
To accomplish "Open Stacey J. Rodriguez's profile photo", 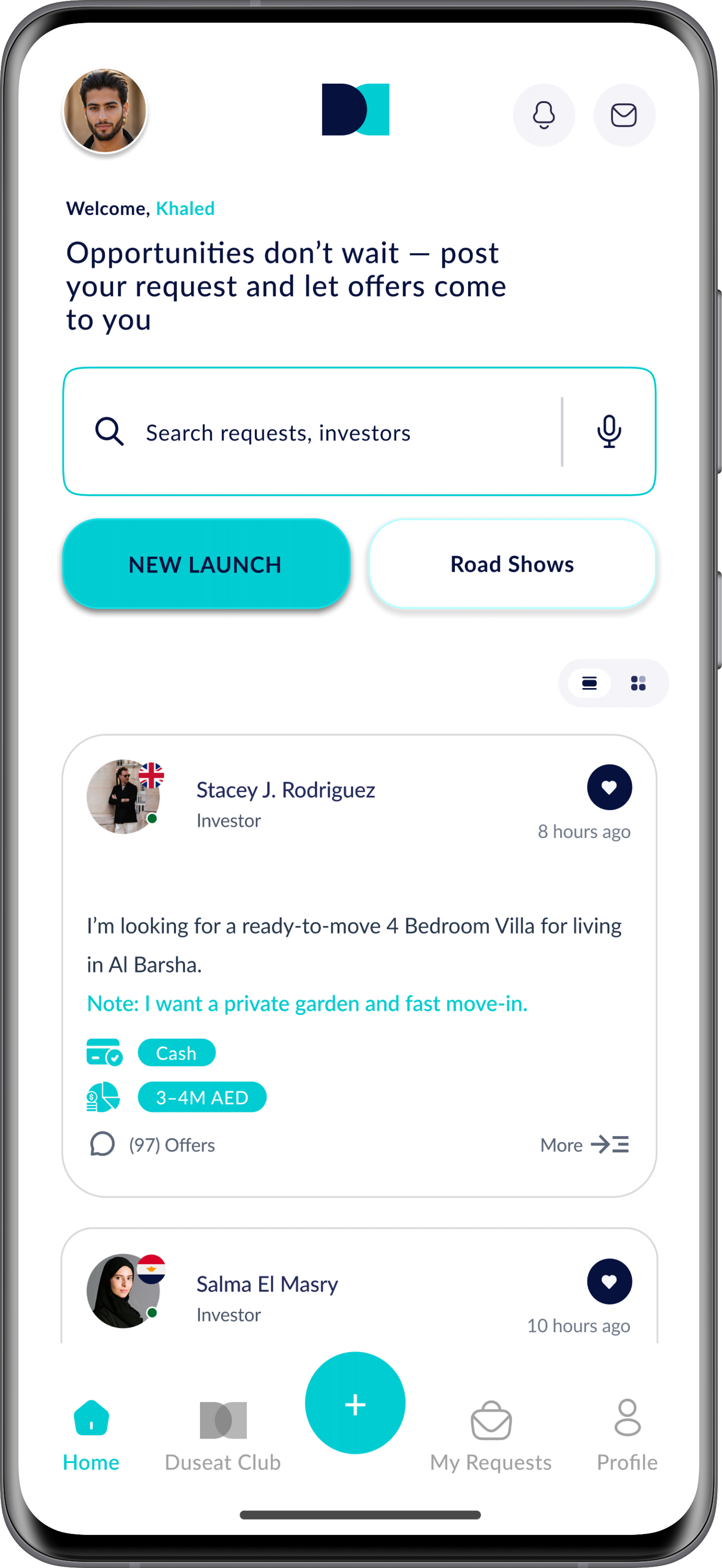I will (123, 796).
